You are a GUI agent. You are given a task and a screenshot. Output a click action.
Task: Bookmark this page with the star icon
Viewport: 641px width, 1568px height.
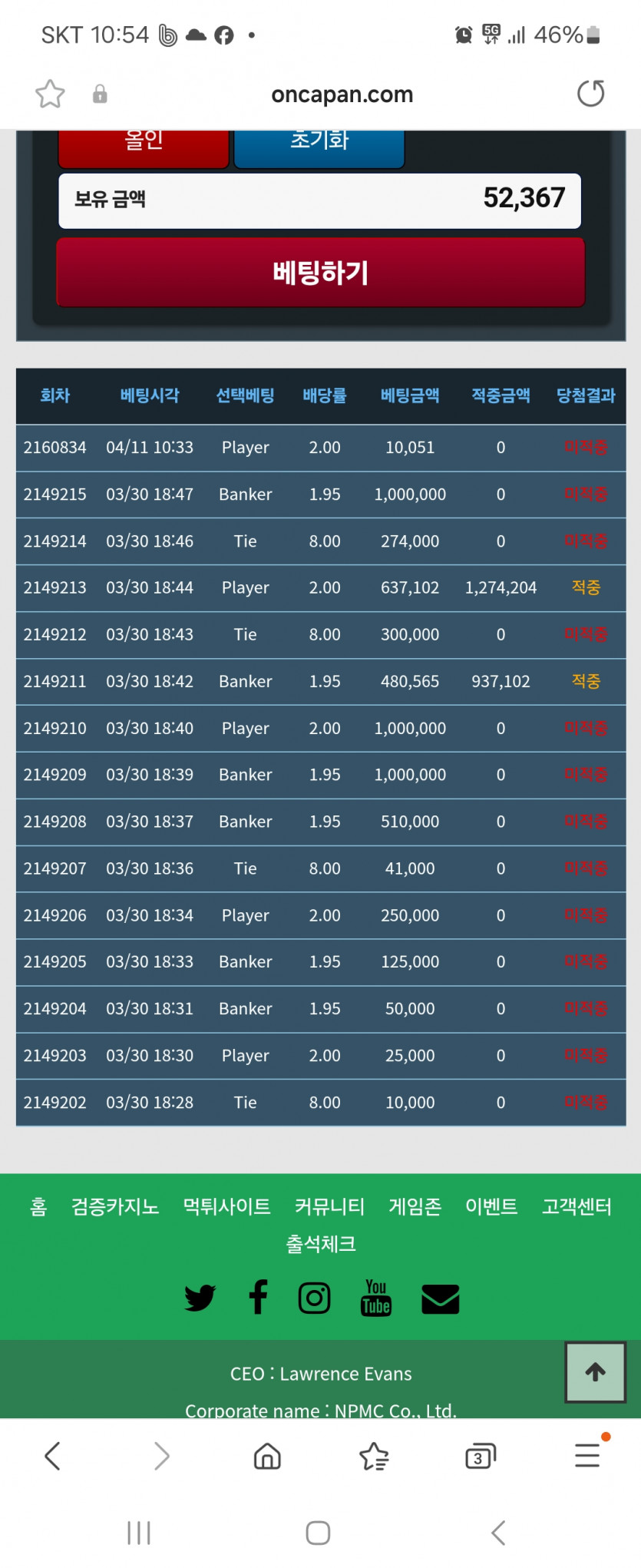tap(51, 94)
